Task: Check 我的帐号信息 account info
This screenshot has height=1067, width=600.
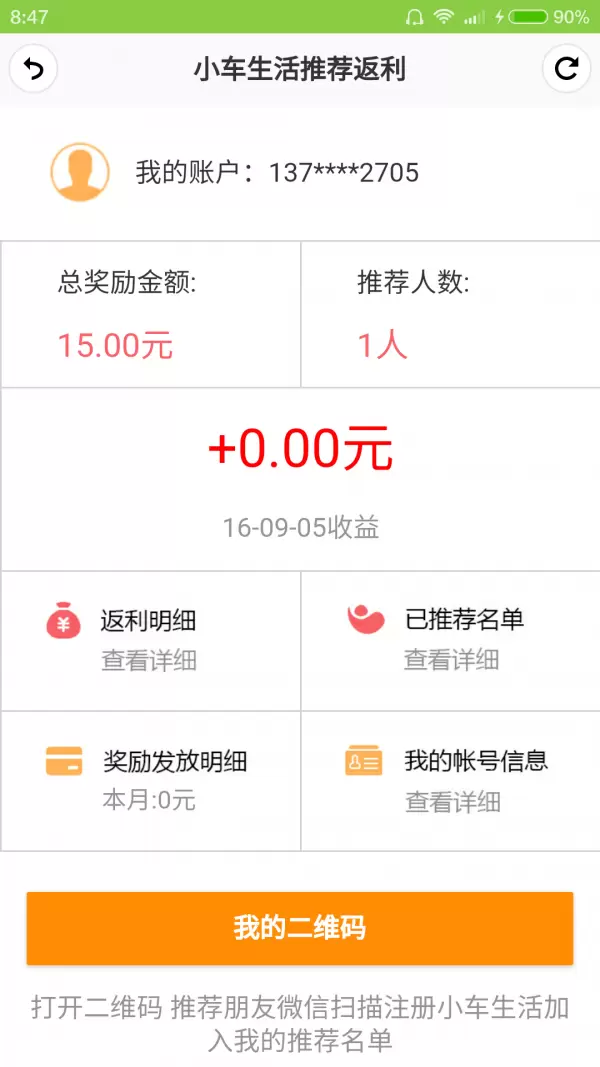Action: [x=450, y=781]
